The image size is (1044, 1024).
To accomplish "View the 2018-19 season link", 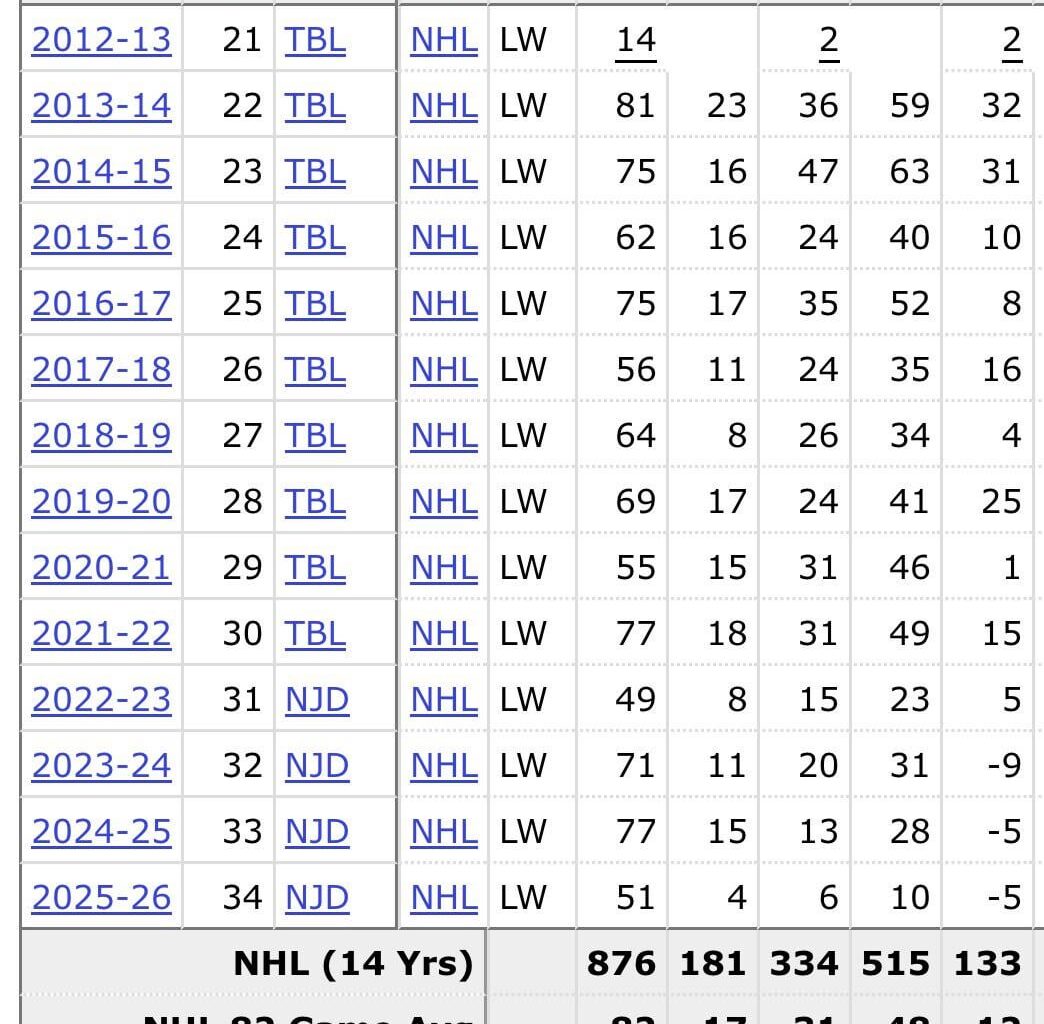I will point(101,436).
